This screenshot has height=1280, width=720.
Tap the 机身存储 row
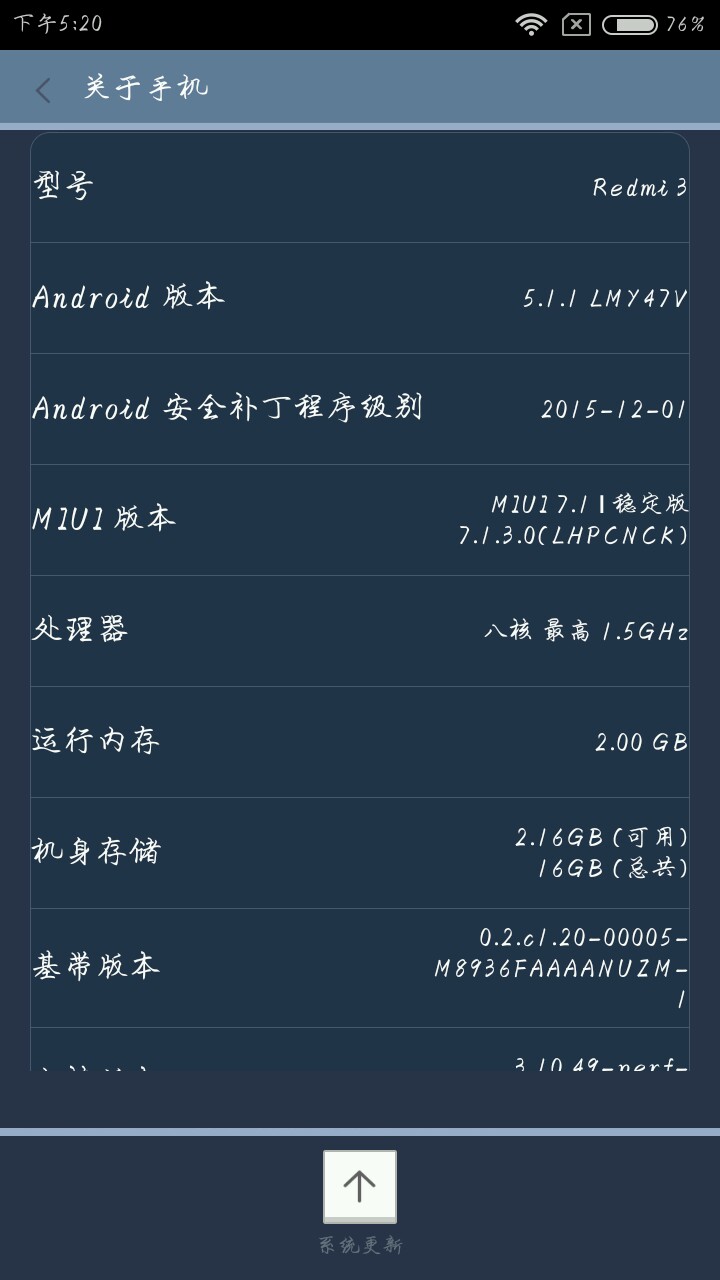click(x=360, y=853)
